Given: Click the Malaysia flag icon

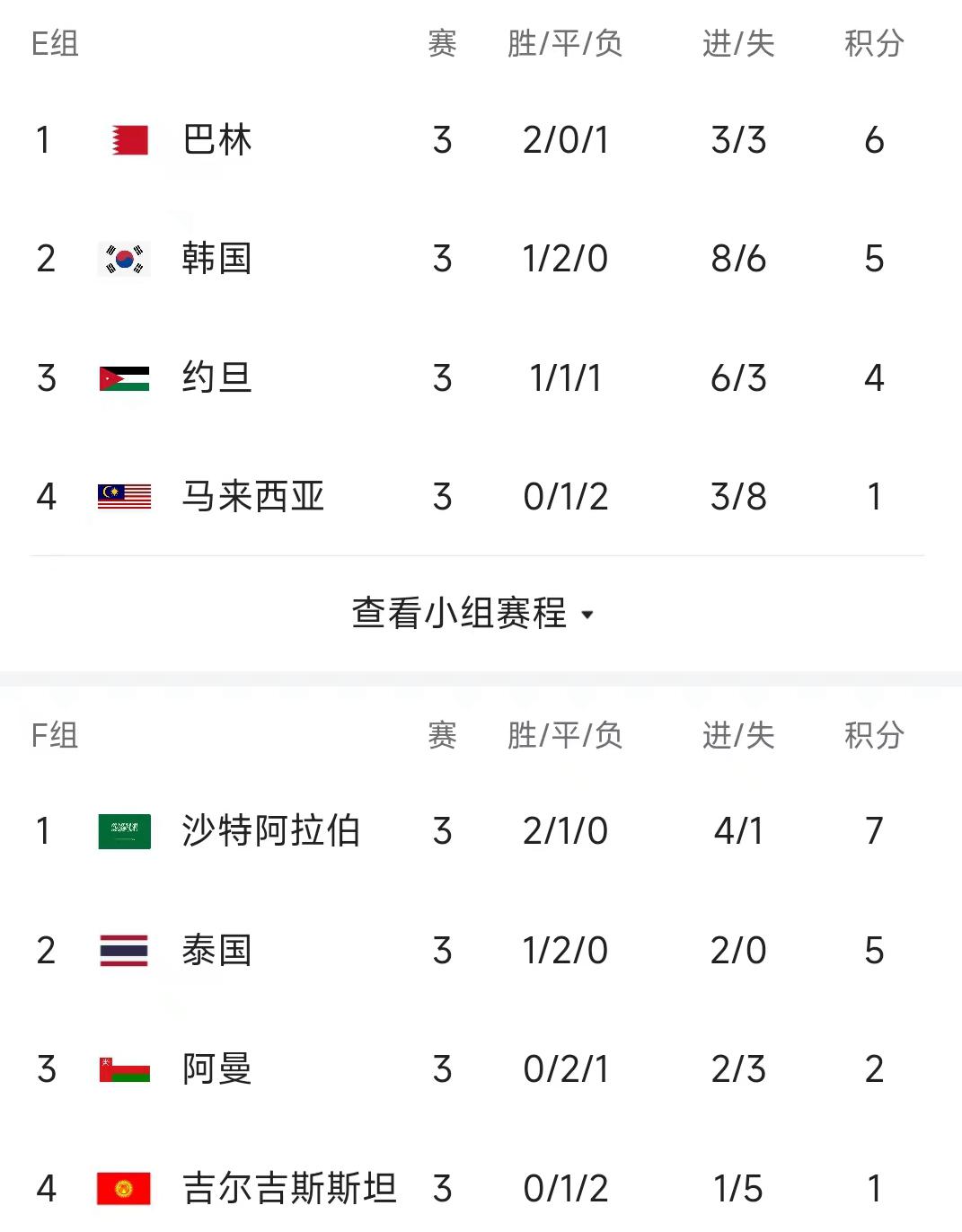Looking at the screenshot, I should coord(124,495).
